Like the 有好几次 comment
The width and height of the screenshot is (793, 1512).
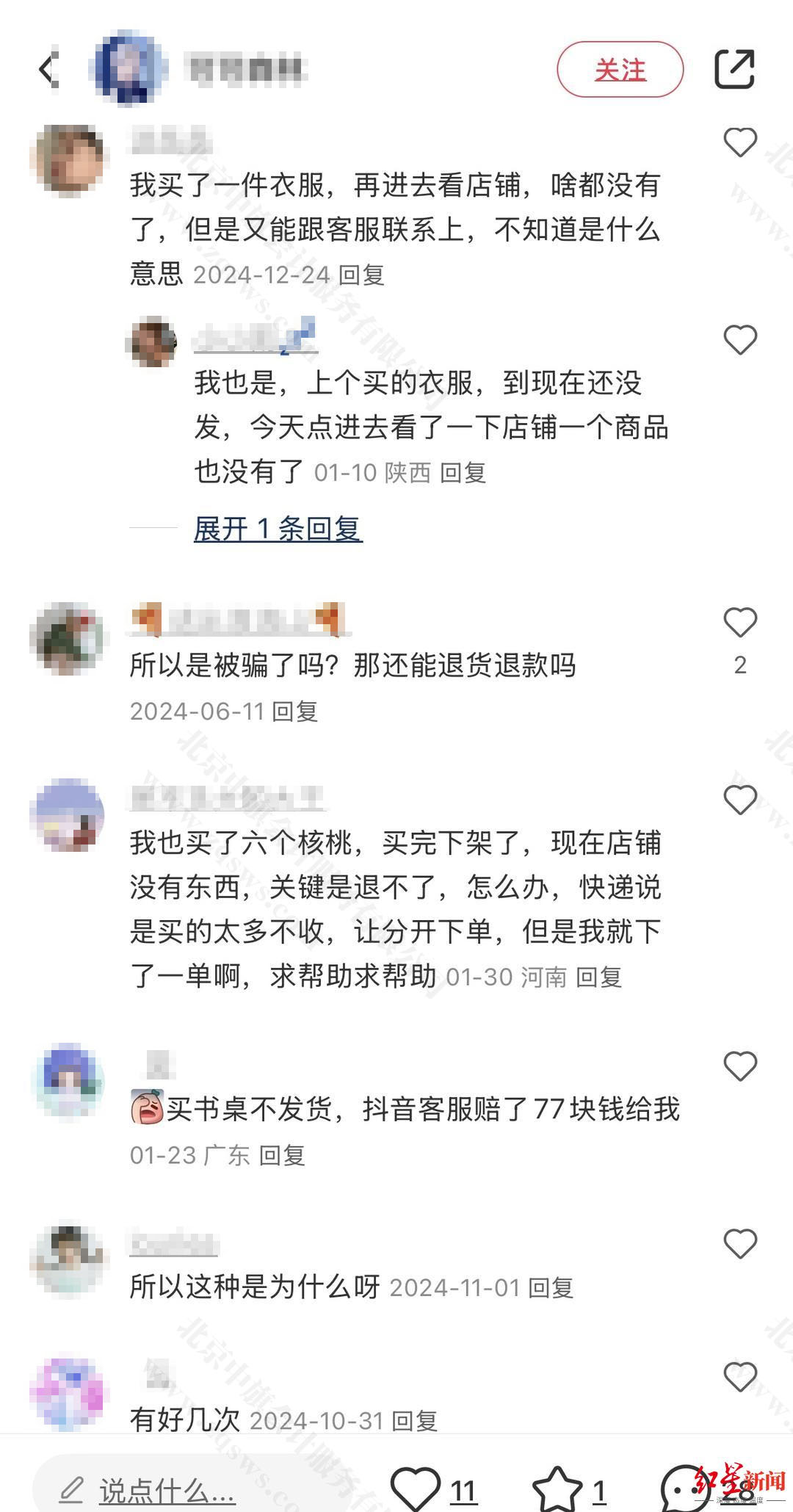(739, 1377)
